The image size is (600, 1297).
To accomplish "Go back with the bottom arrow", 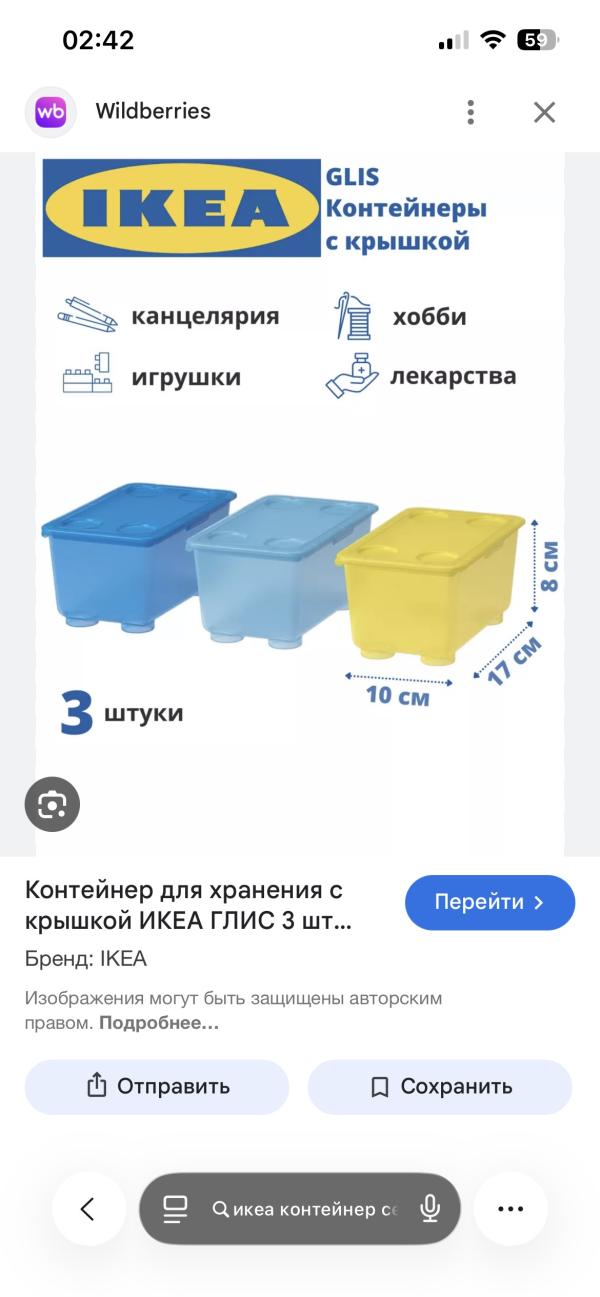I will pyautogui.click(x=88, y=1209).
